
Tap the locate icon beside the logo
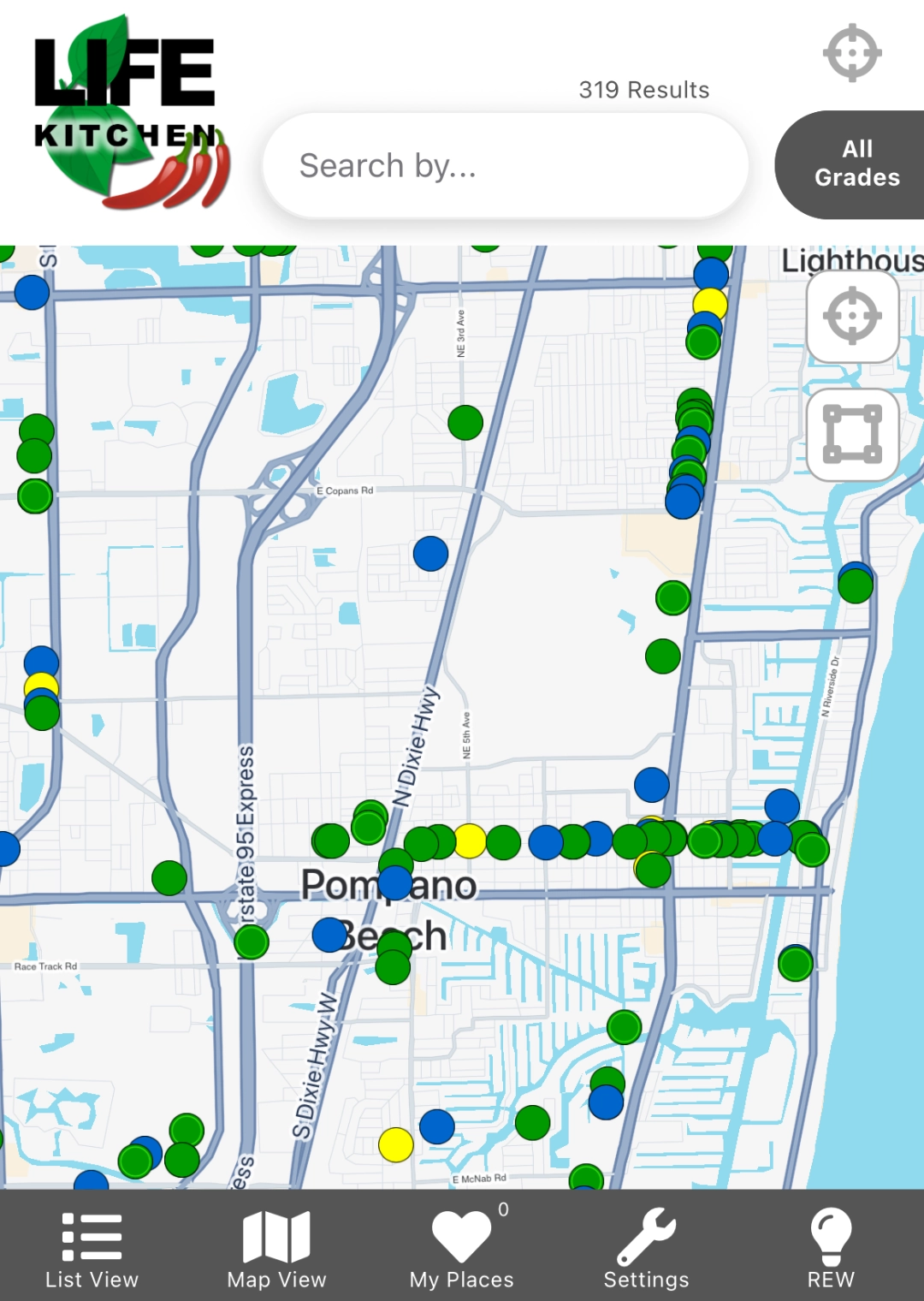click(x=851, y=53)
